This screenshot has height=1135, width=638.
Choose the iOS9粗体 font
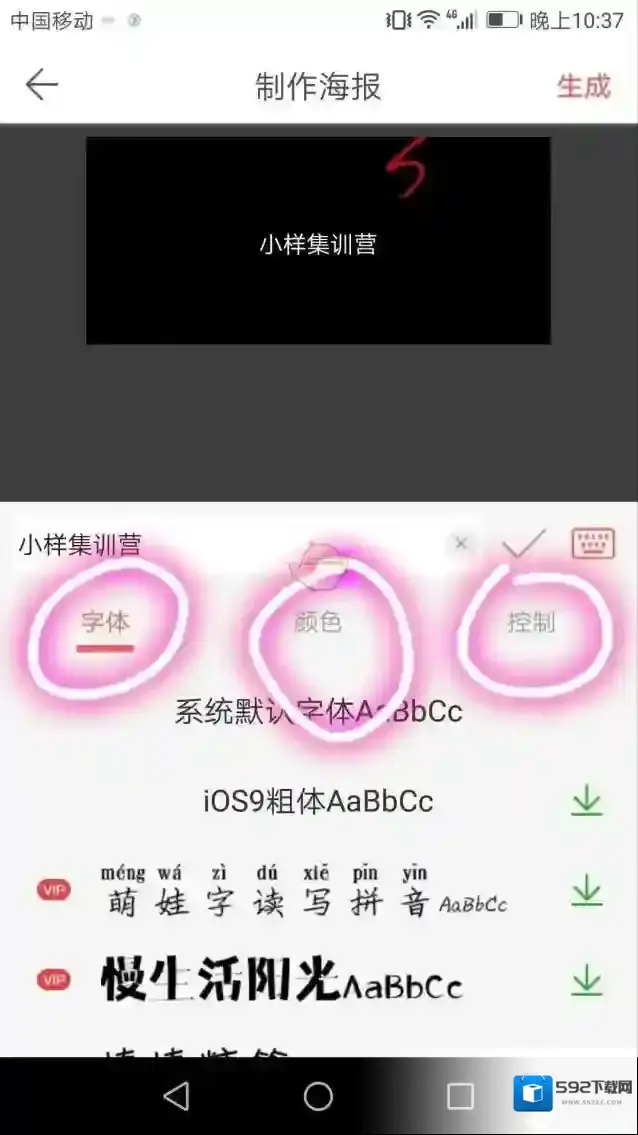point(318,801)
